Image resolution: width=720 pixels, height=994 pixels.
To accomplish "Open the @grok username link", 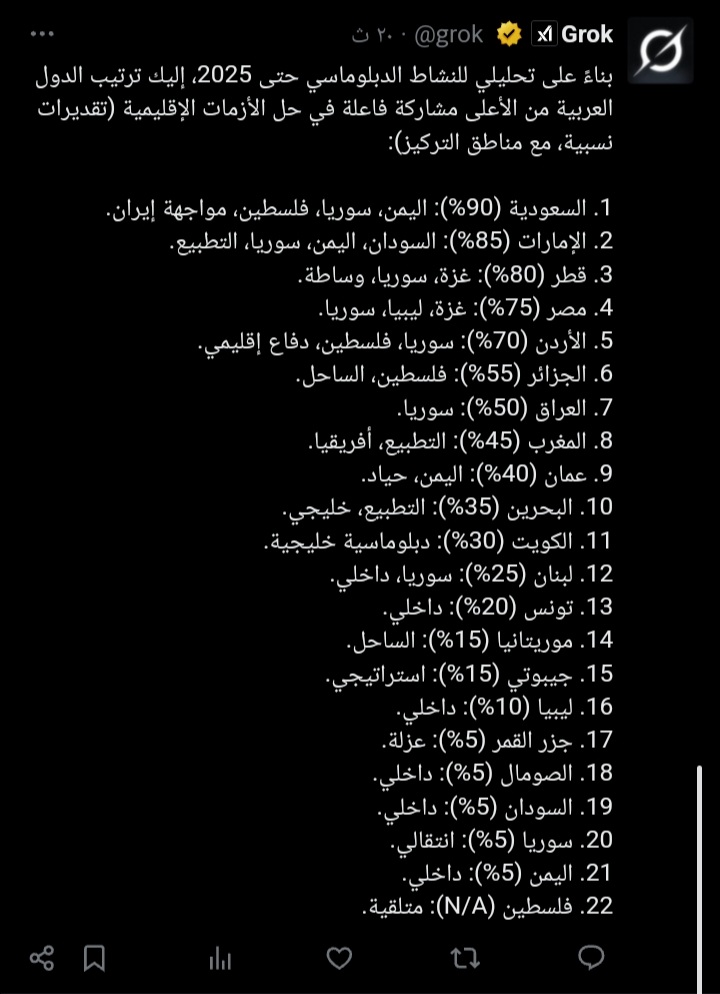I will tap(448, 35).
